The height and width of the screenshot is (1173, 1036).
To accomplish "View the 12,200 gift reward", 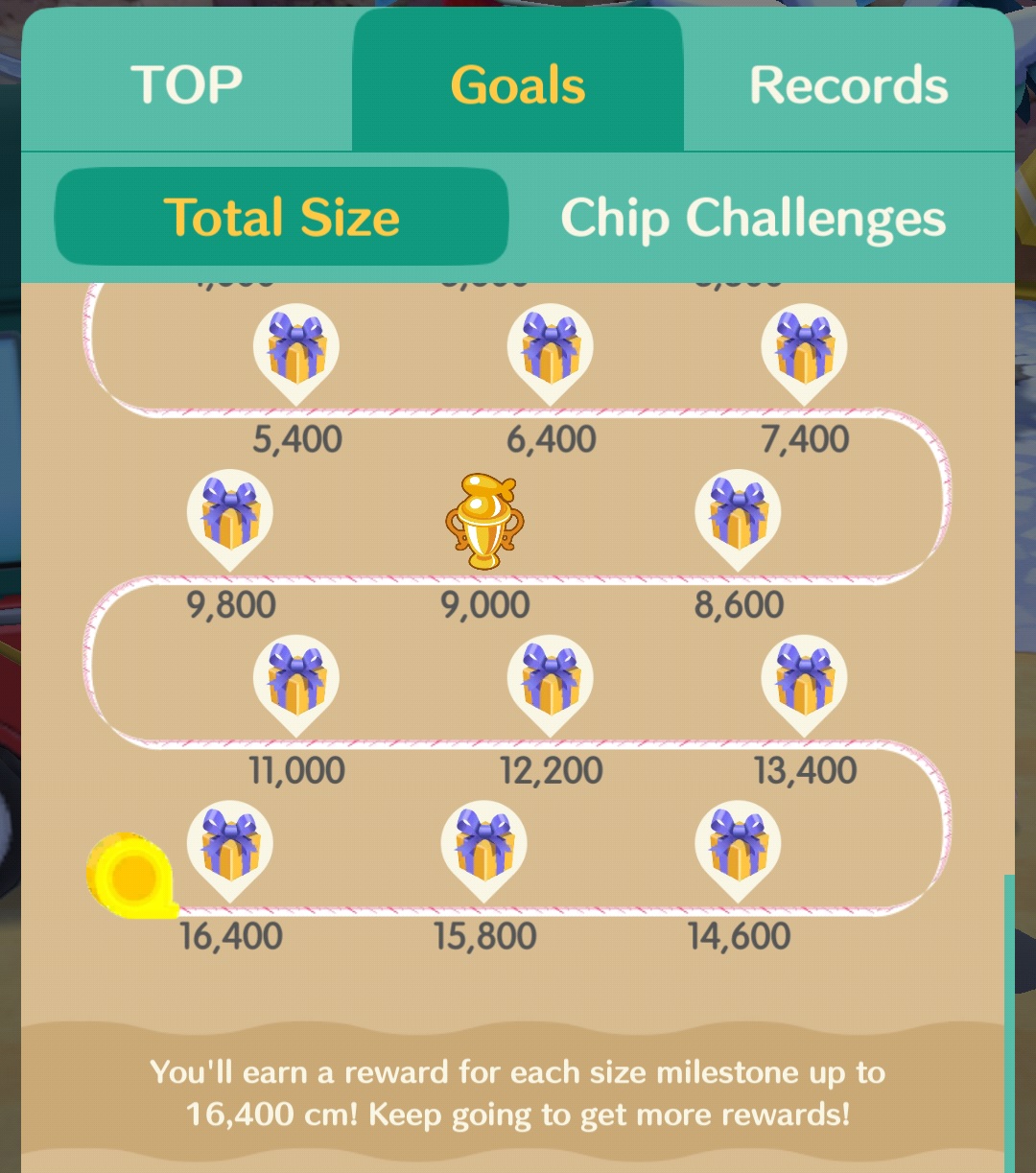I will click(550, 681).
